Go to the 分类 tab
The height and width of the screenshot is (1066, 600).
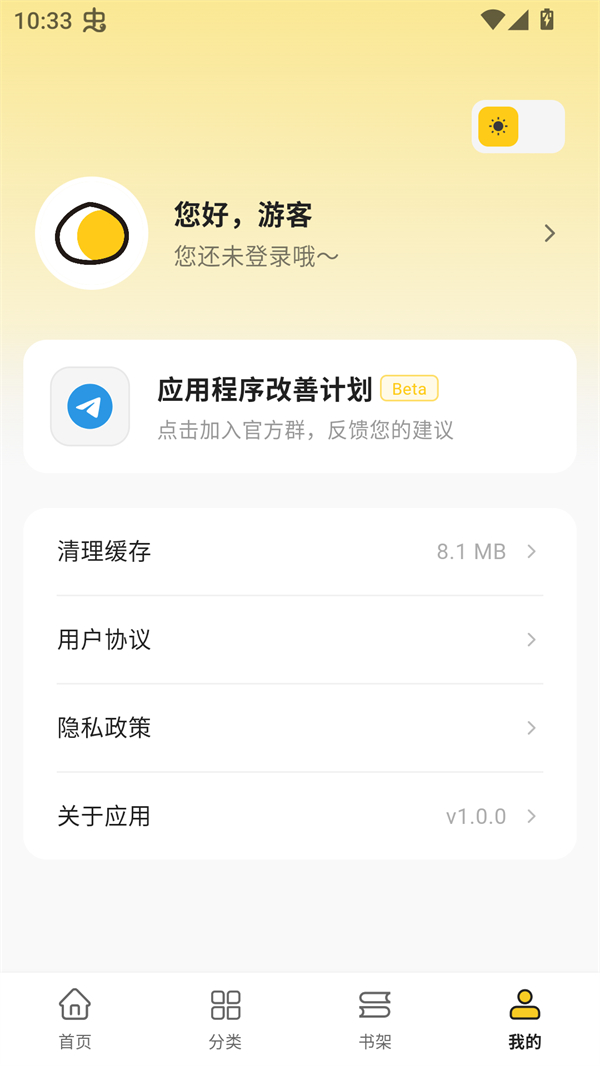click(225, 1018)
